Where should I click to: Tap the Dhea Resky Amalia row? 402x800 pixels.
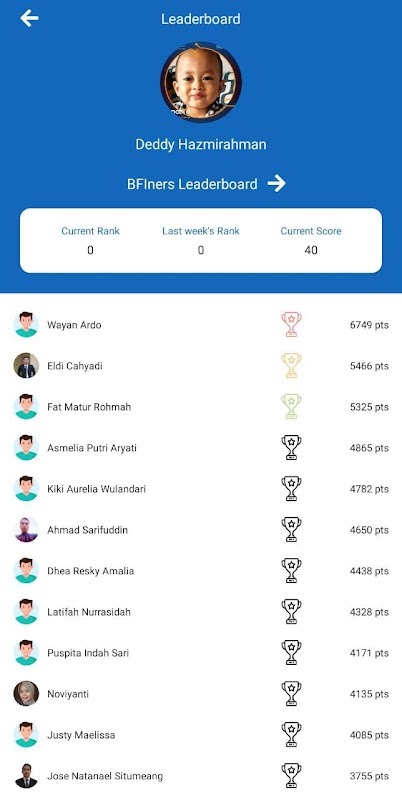[201, 571]
